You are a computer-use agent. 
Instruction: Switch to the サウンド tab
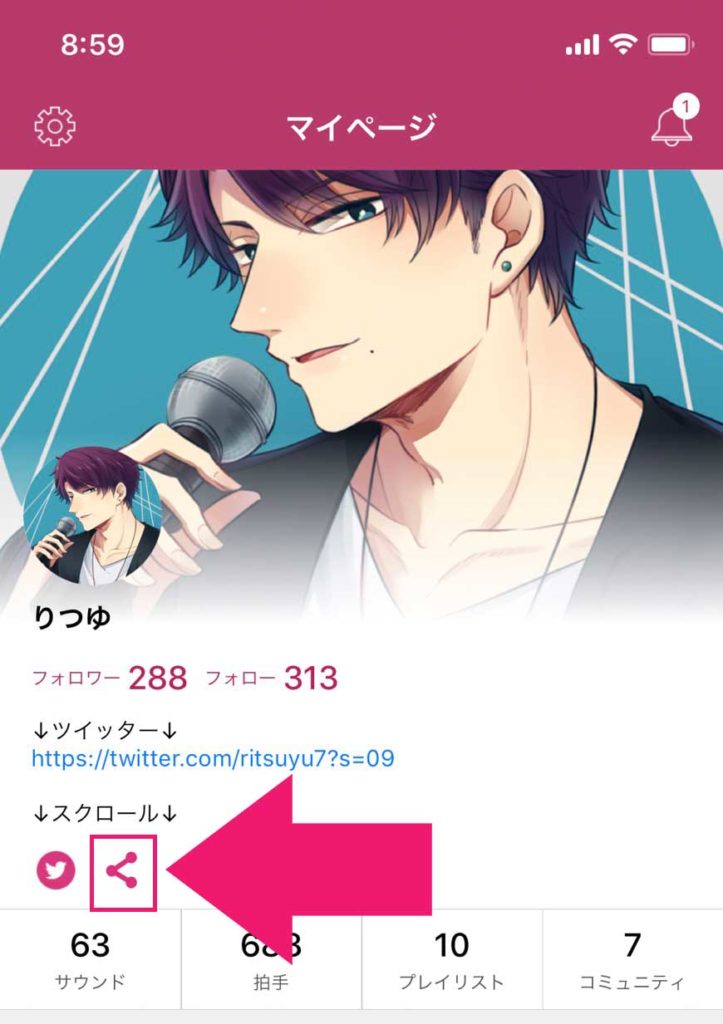[x=90, y=960]
